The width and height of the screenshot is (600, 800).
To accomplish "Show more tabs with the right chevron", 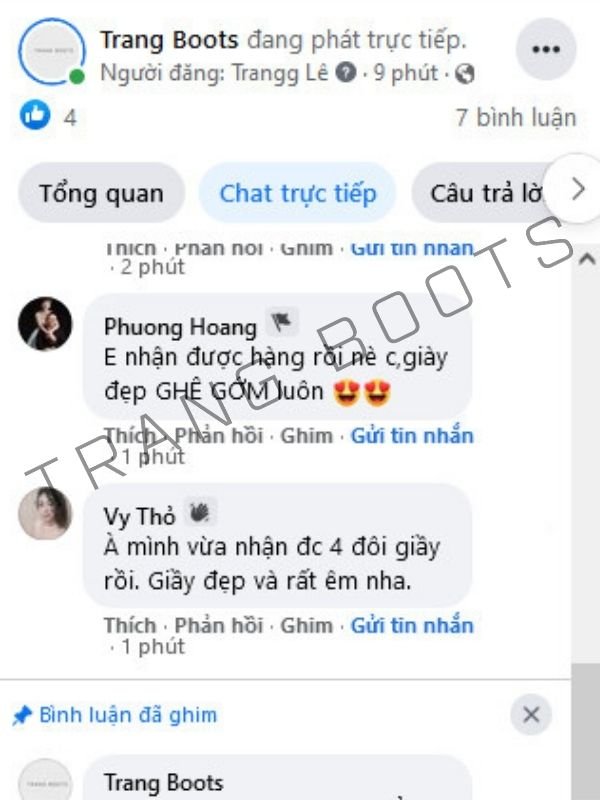I will click(577, 190).
